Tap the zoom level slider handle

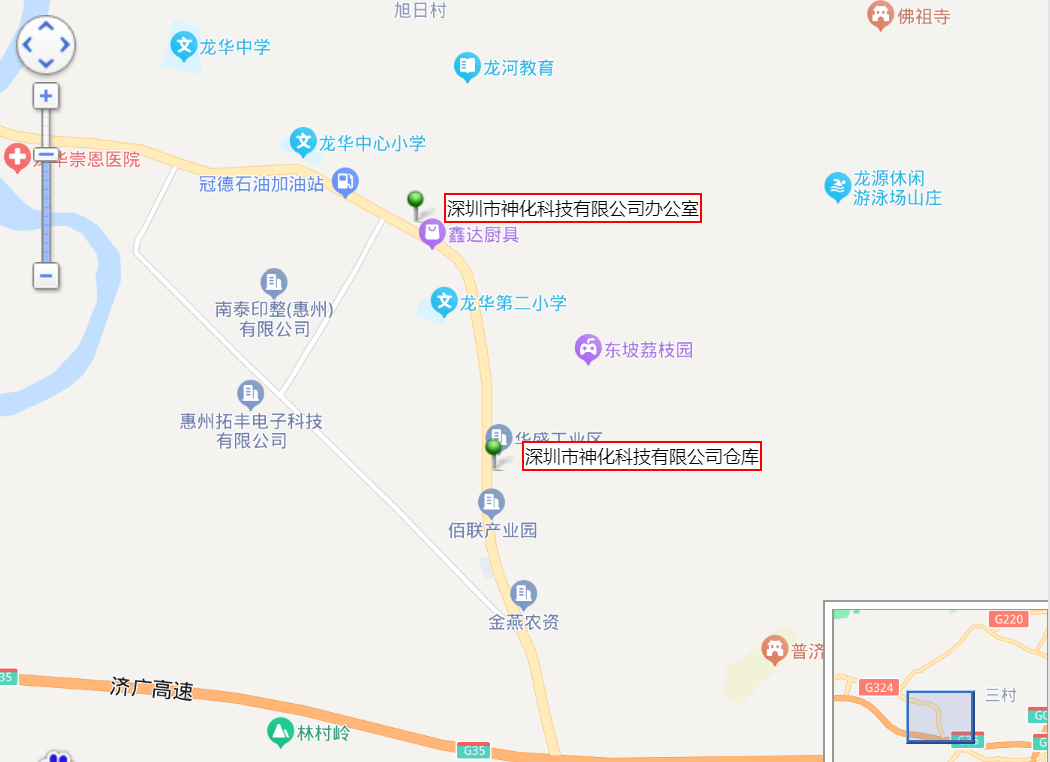point(46,155)
